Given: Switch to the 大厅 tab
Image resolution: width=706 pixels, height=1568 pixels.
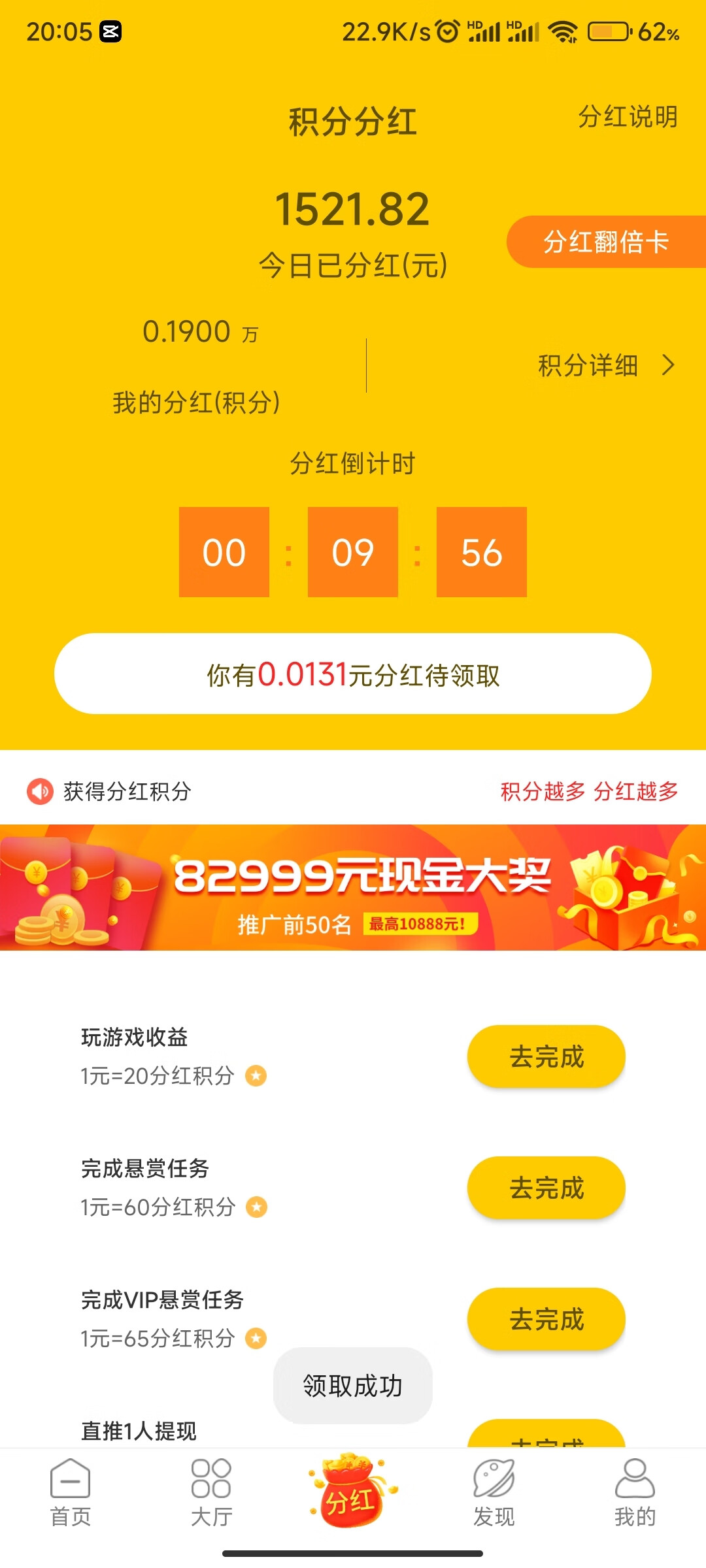Looking at the screenshot, I should (x=211, y=1494).
